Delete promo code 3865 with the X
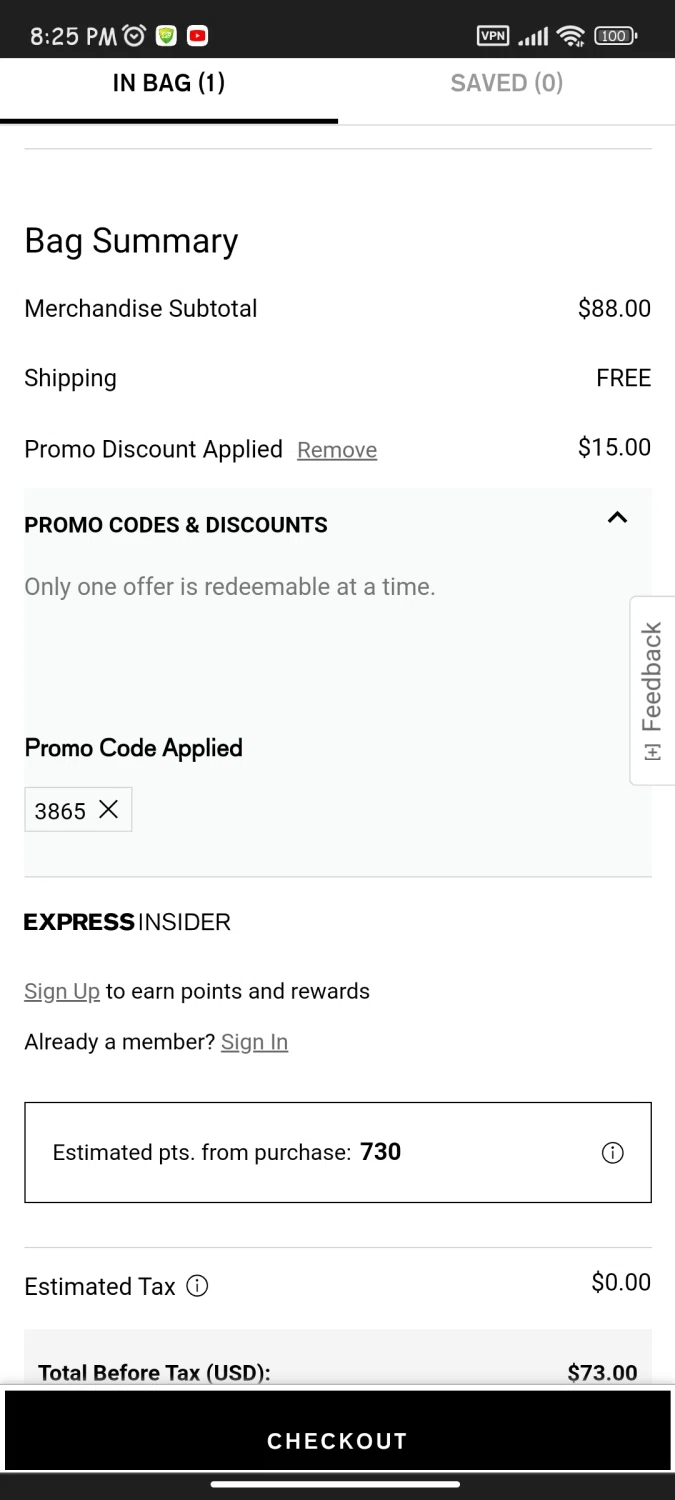Image resolution: width=675 pixels, height=1500 pixels. (x=108, y=809)
